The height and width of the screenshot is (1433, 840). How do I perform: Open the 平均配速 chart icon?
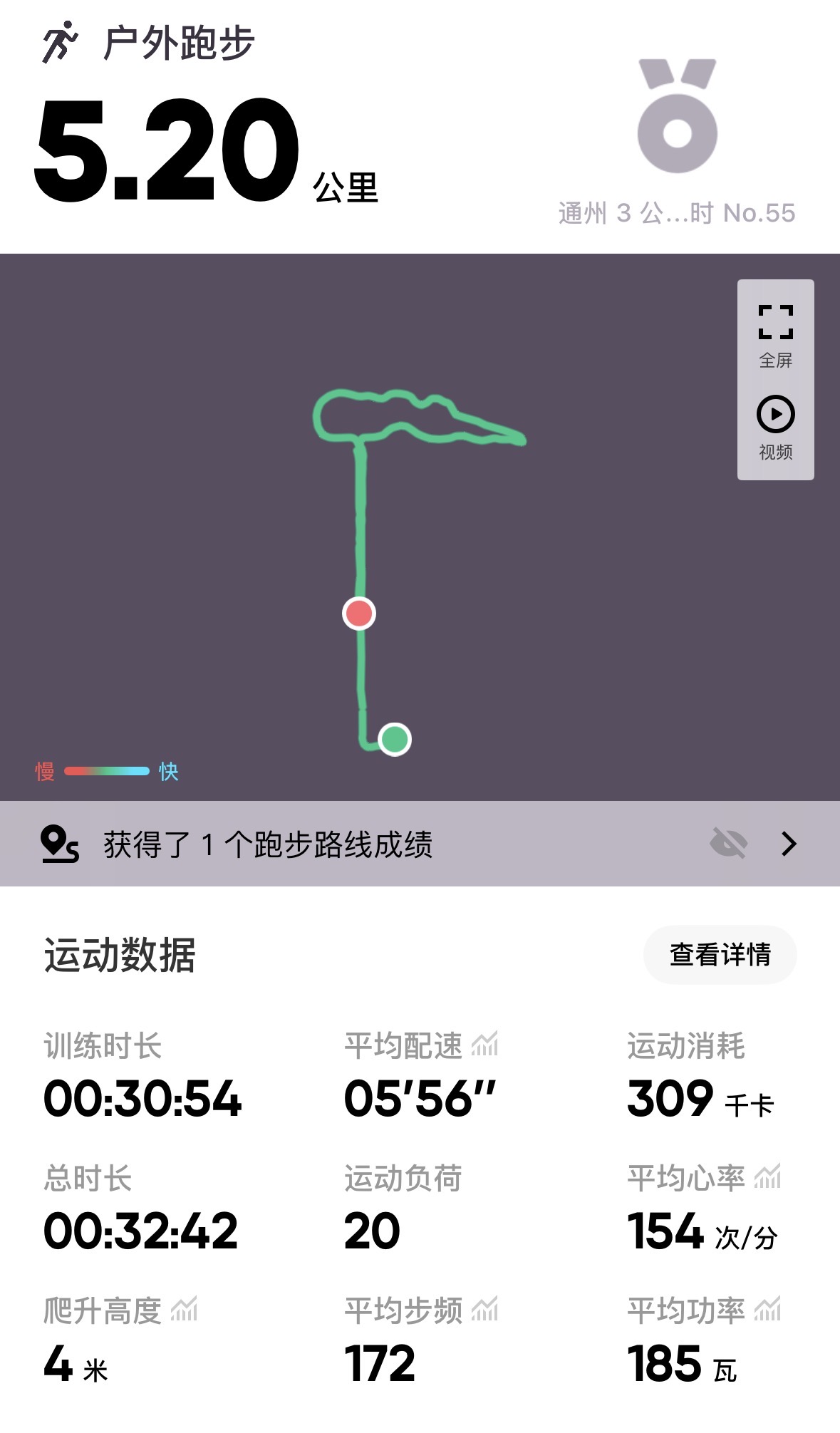tap(485, 1045)
